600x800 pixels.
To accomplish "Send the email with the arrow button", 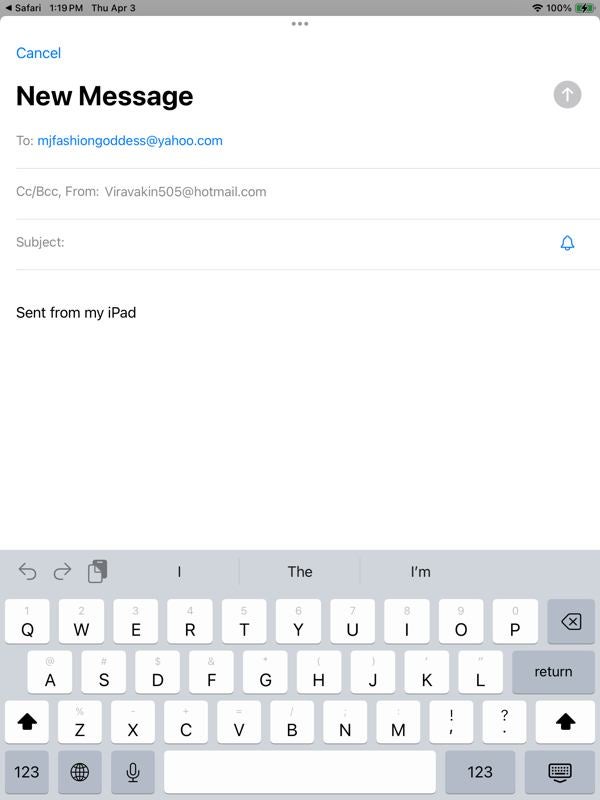I will [567, 95].
